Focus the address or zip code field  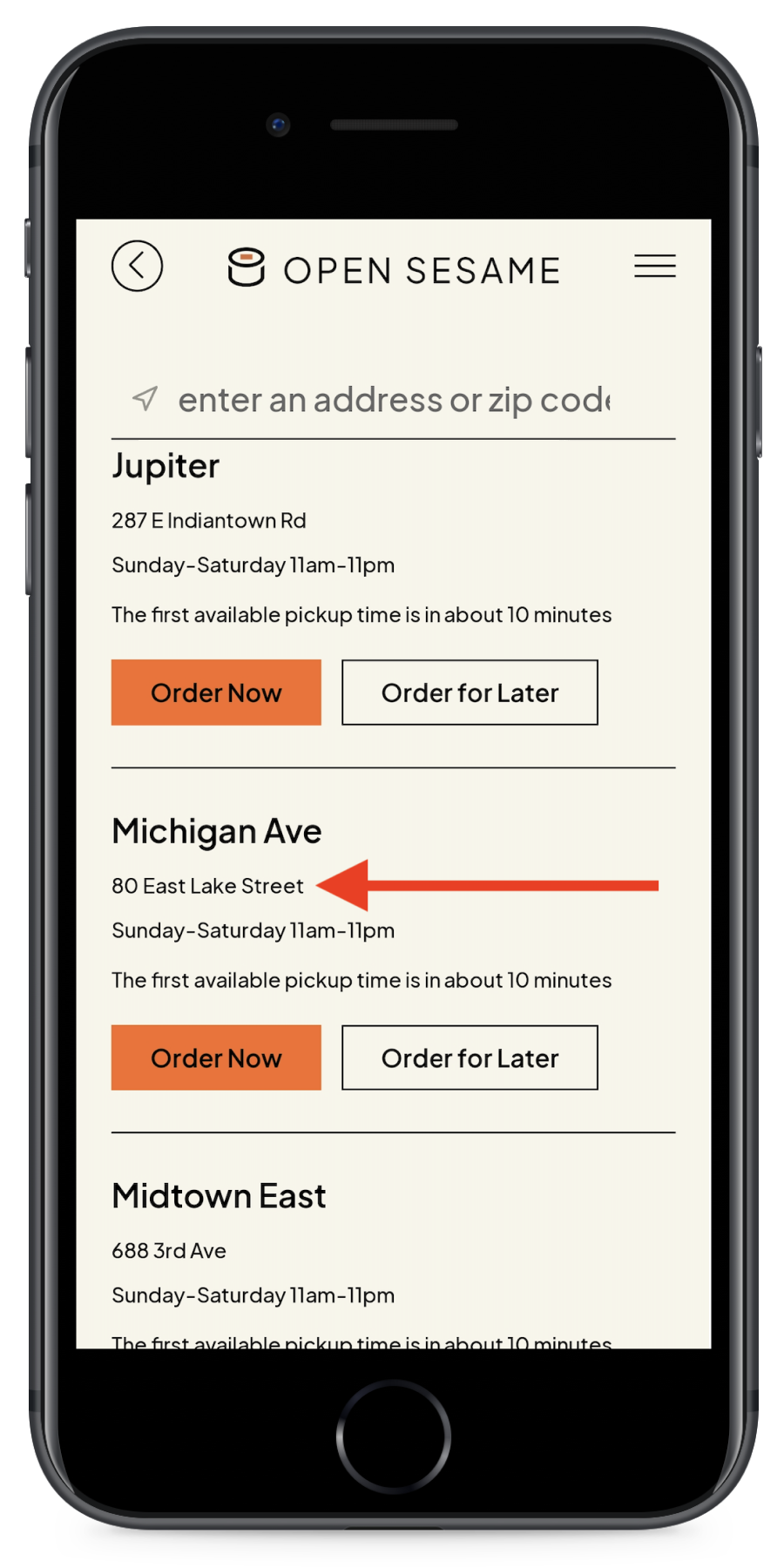(x=395, y=400)
